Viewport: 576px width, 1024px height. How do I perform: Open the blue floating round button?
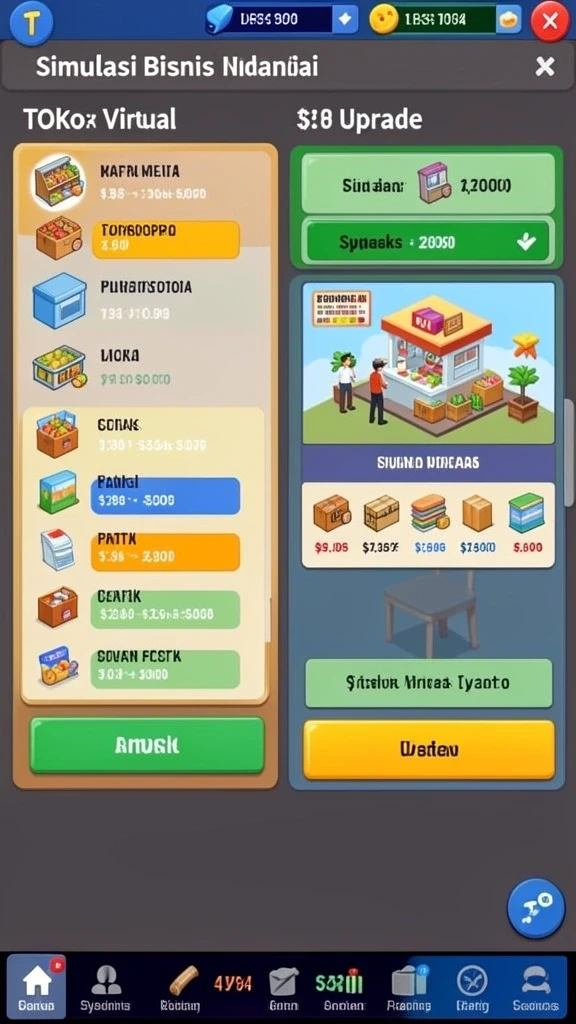tap(536, 908)
